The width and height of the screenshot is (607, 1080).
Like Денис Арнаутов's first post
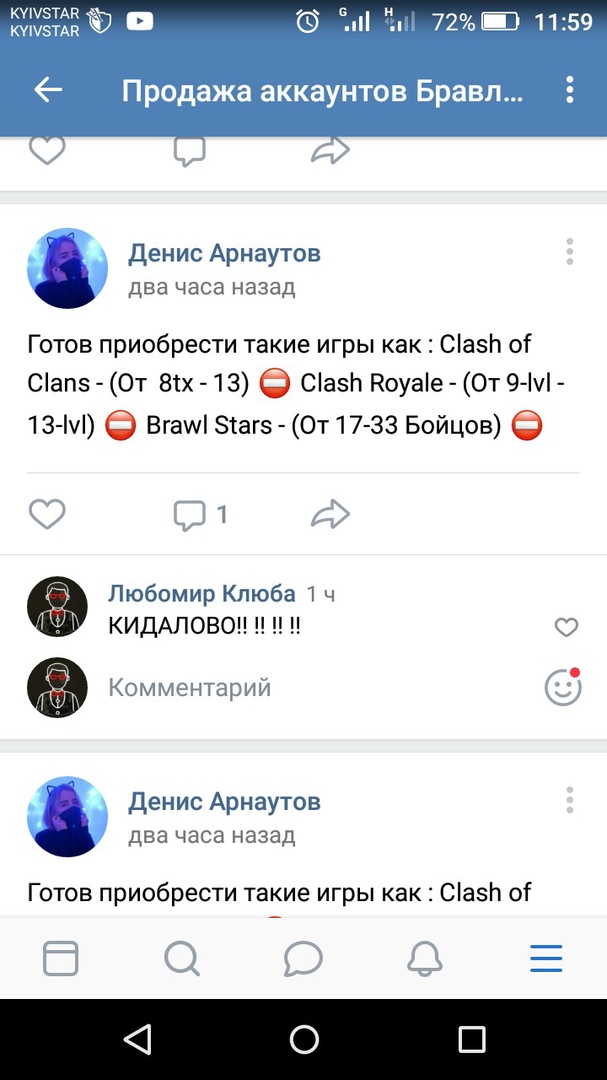tap(46, 514)
